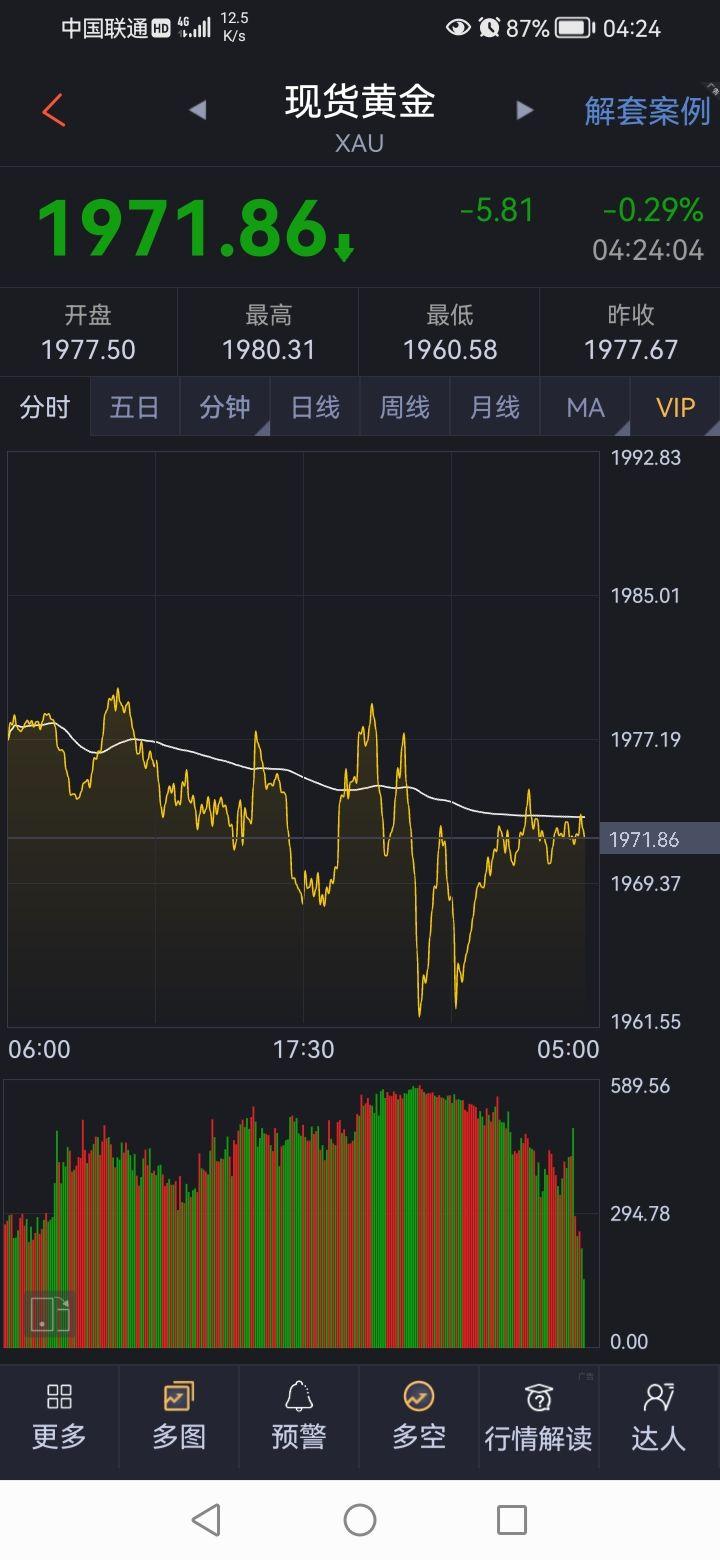Show the 日线 daily chart
The height and width of the screenshot is (1560, 720).
pyautogui.click(x=315, y=407)
